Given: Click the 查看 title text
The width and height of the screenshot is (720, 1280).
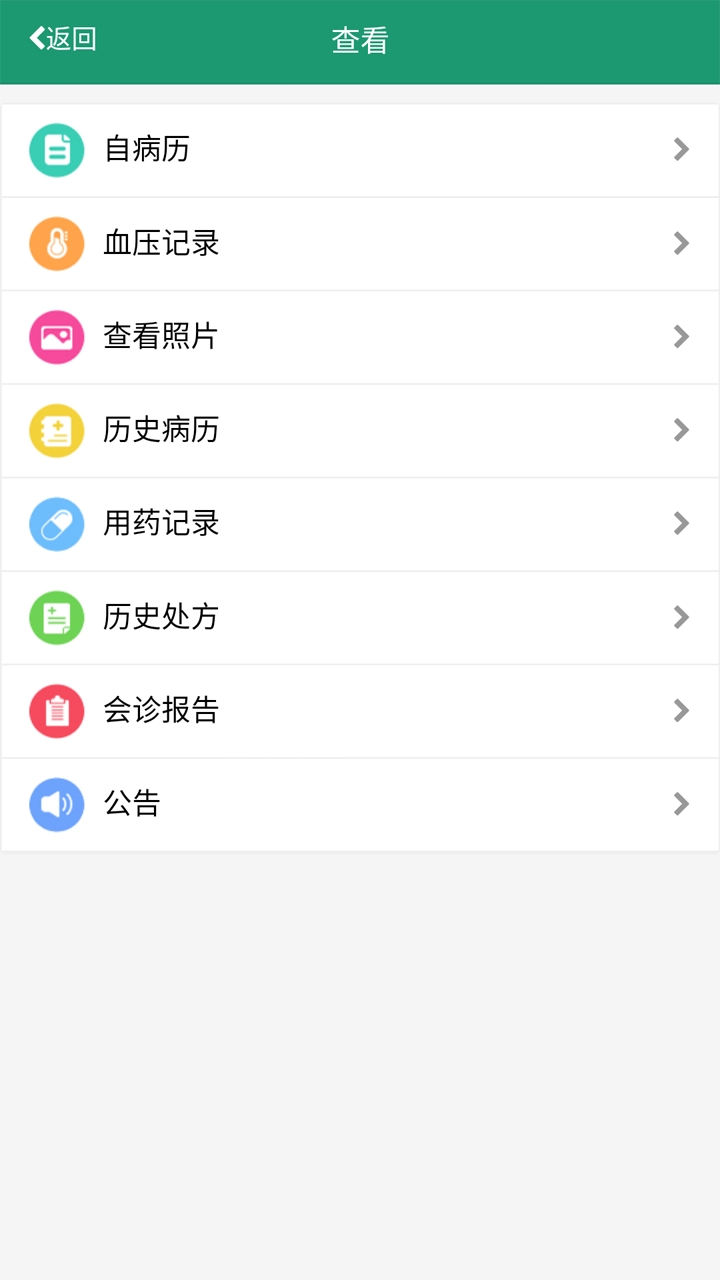Looking at the screenshot, I should (x=360, y=40).
